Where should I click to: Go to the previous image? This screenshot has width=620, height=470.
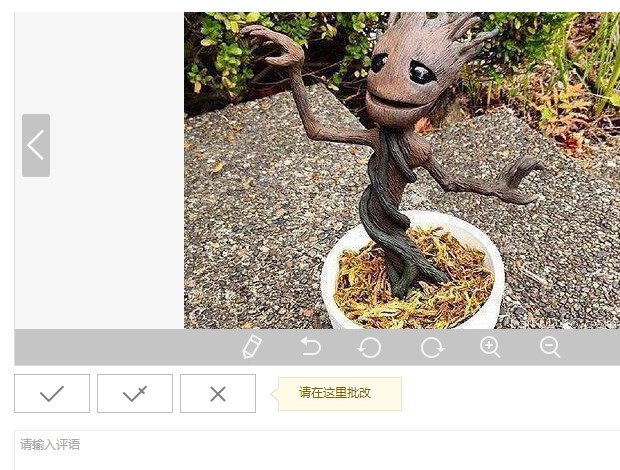point(36,146)
